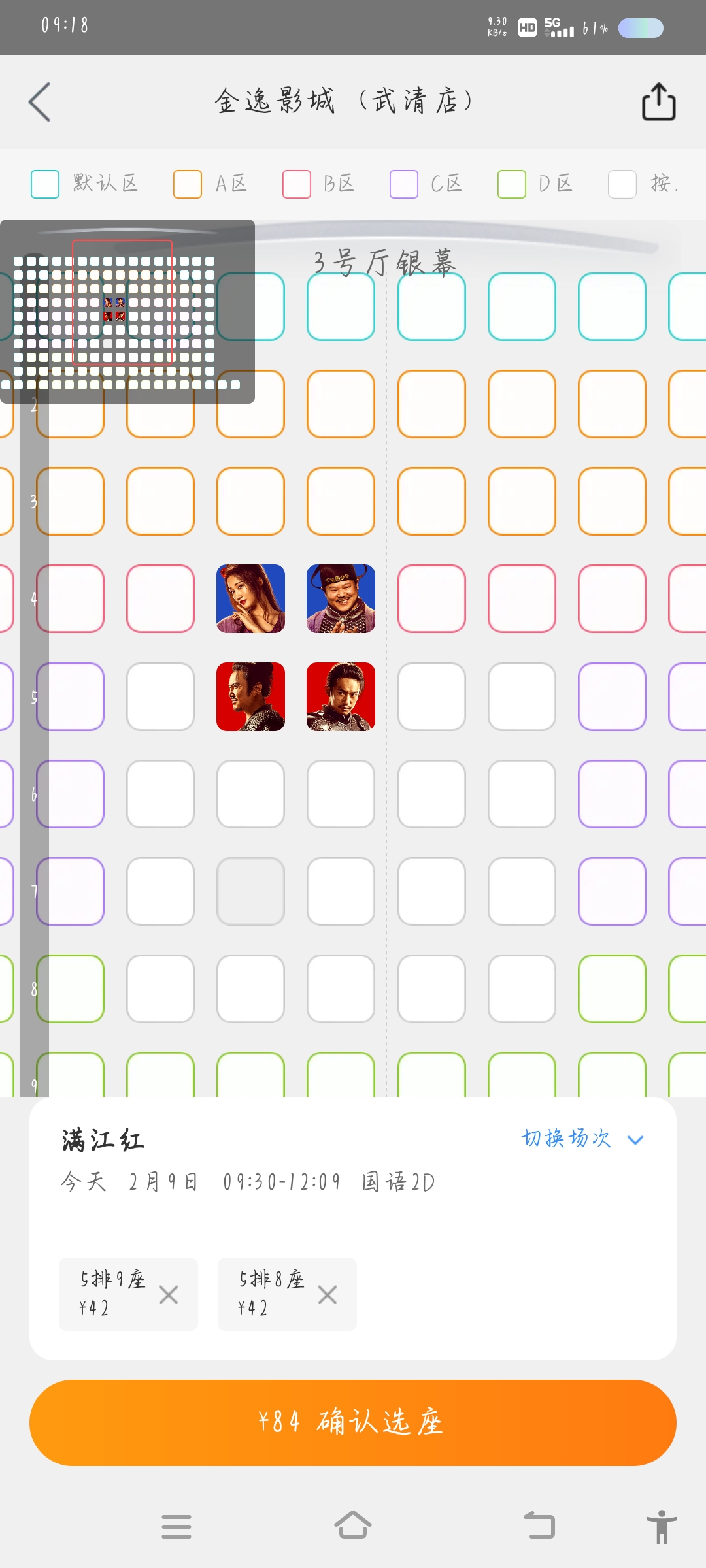Confirm seat selection for ¥84
Image resolution: width=706 pixels, height=1568 pixels.
353,1422
